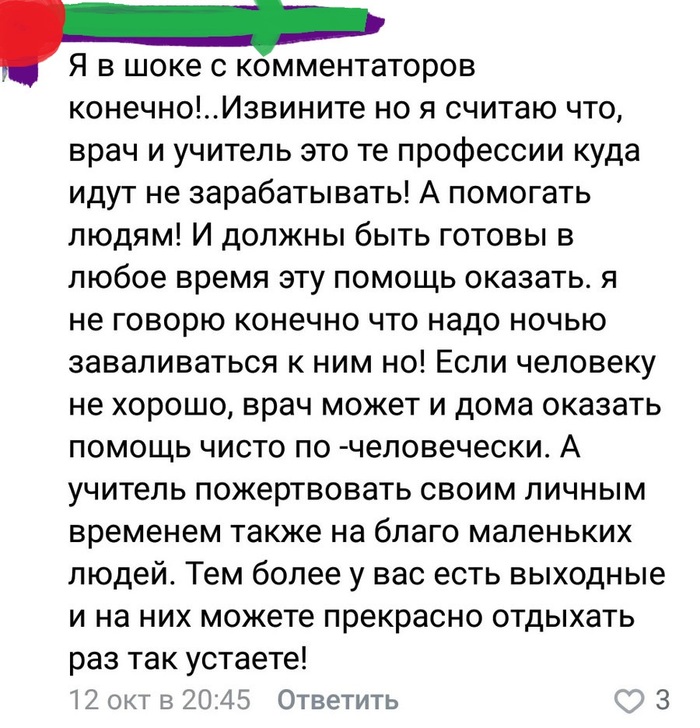Reply to this comment via Ответить

pyautogui.click(x=336, y=699)
